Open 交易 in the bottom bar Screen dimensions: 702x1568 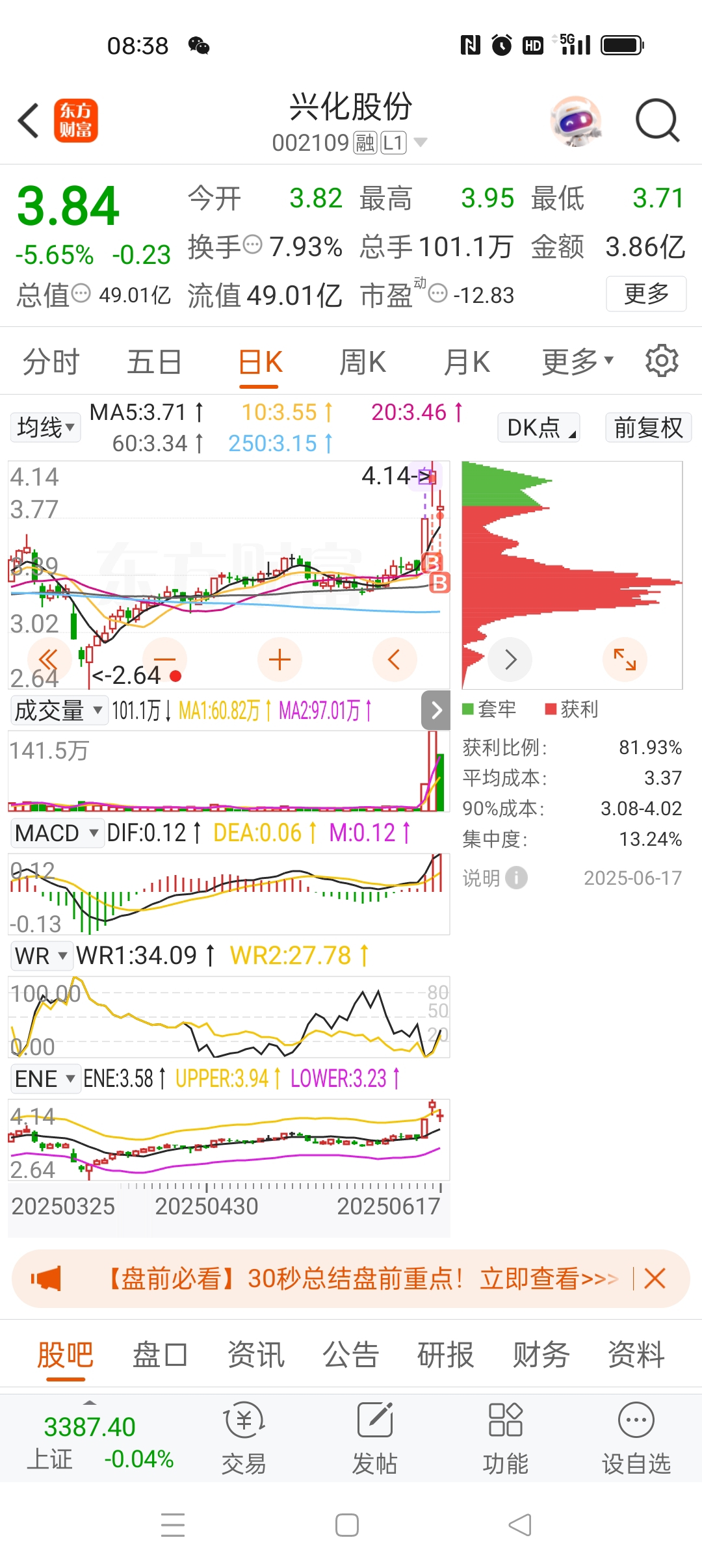[244, 1438]
